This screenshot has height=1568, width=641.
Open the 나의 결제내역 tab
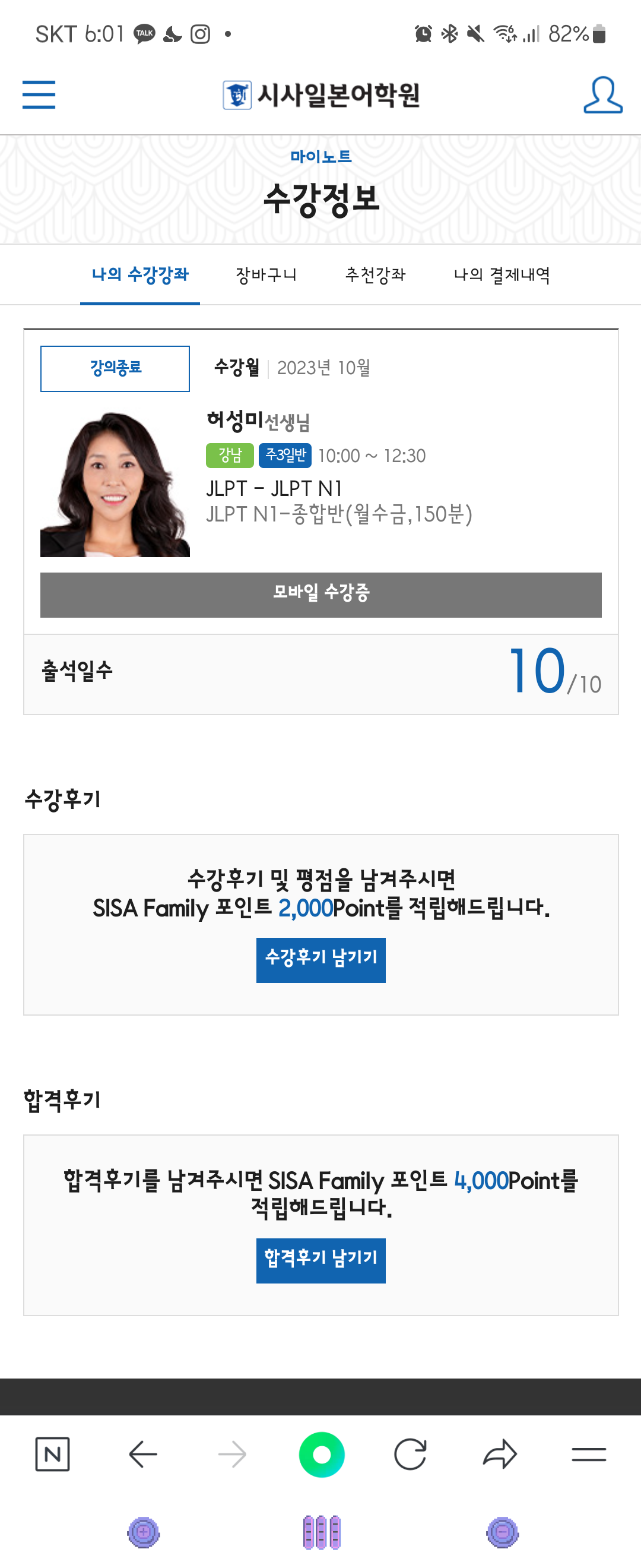[502, 275]
